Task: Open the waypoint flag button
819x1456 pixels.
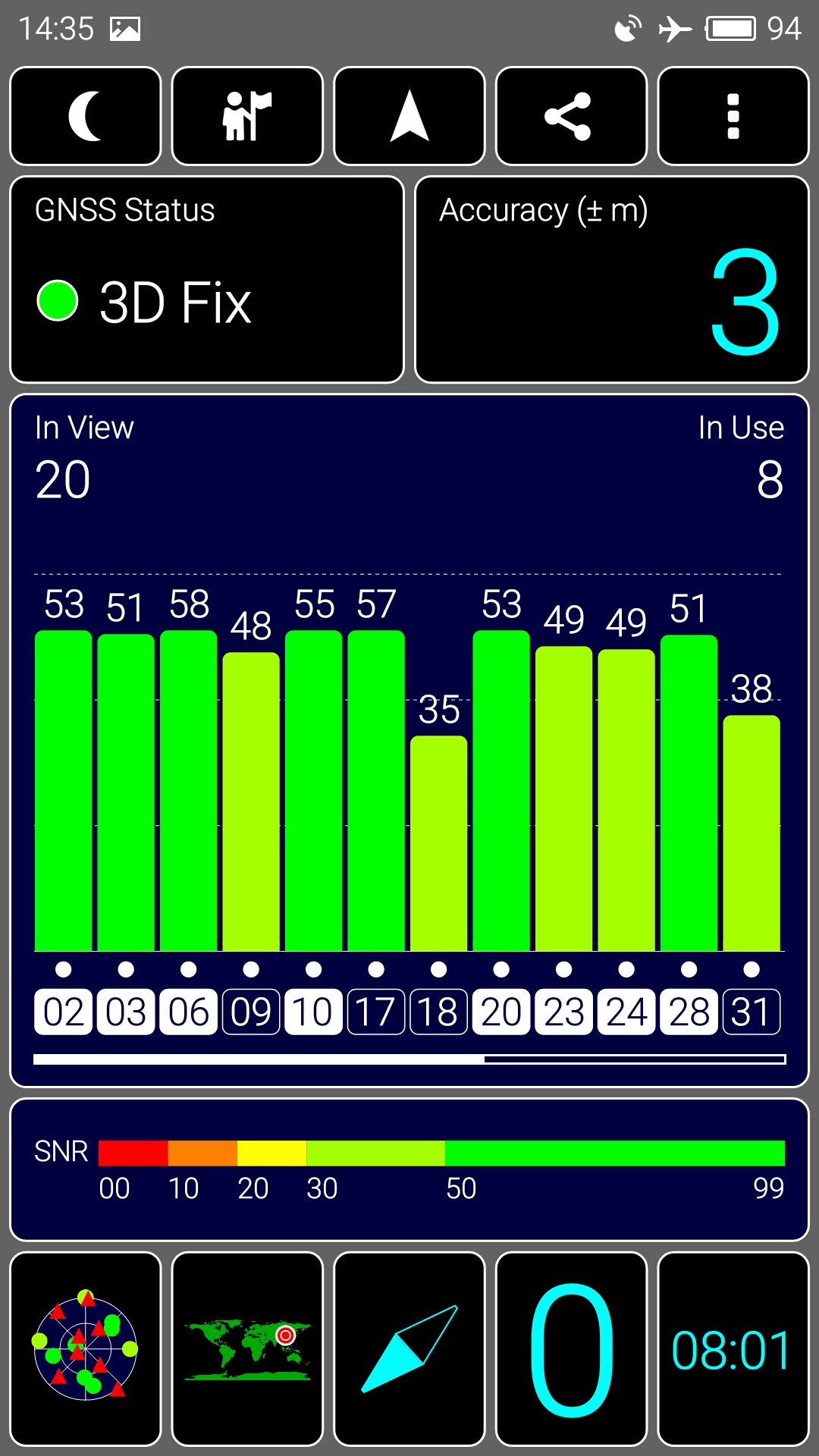Action: 247,116
